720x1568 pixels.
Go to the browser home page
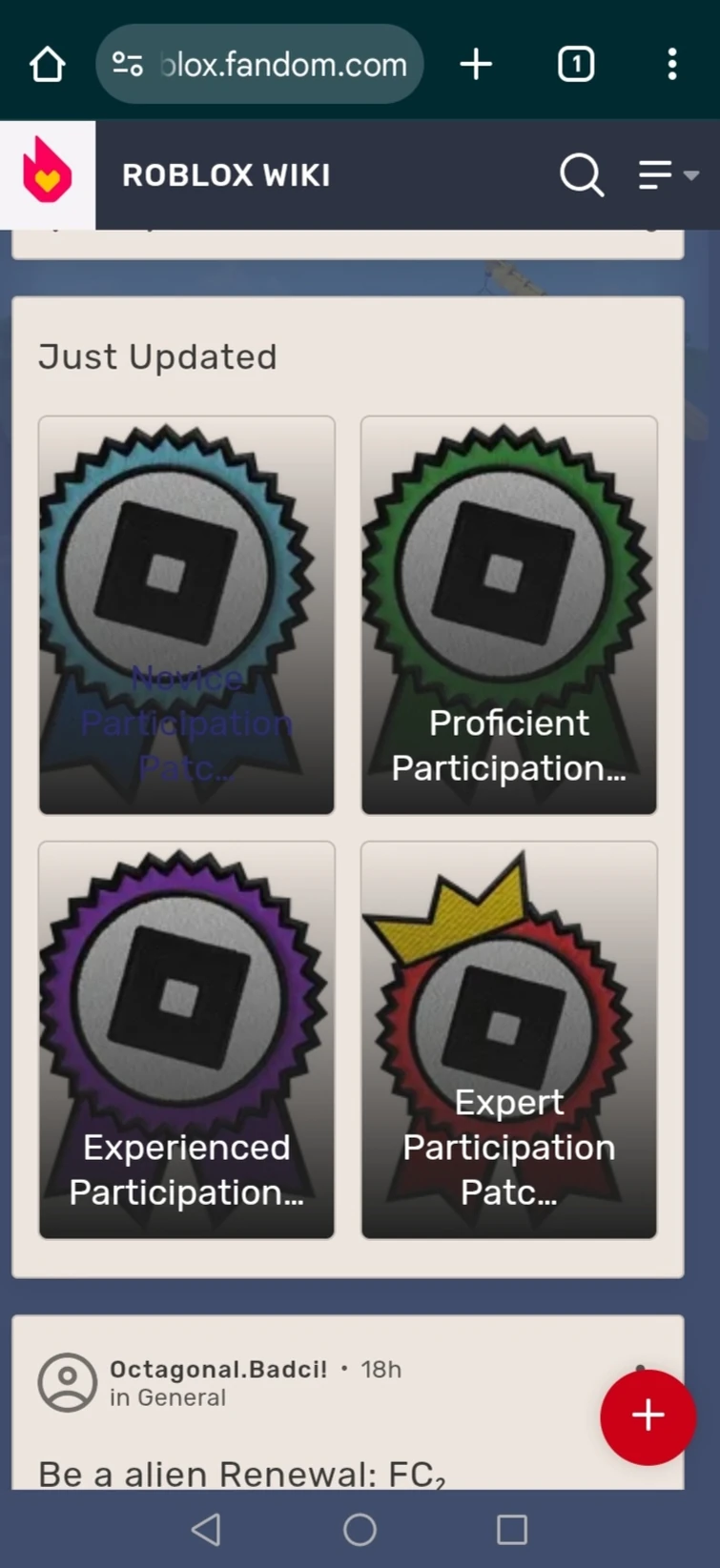[48, 65]
